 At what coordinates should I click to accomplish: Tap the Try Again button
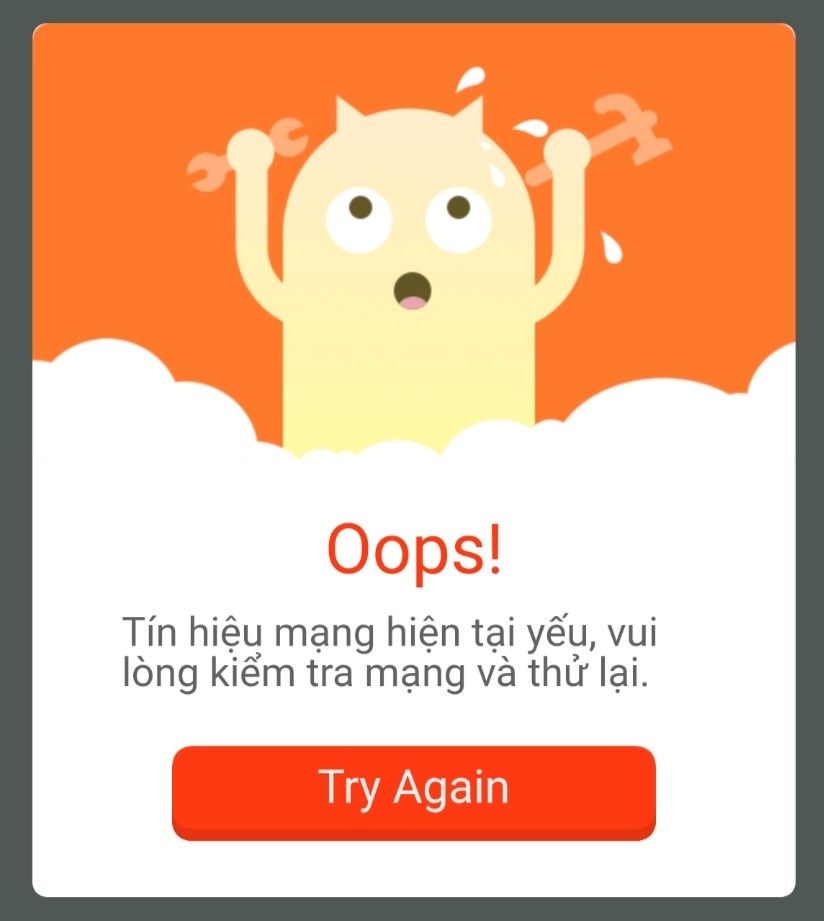[x=413, y=790]
